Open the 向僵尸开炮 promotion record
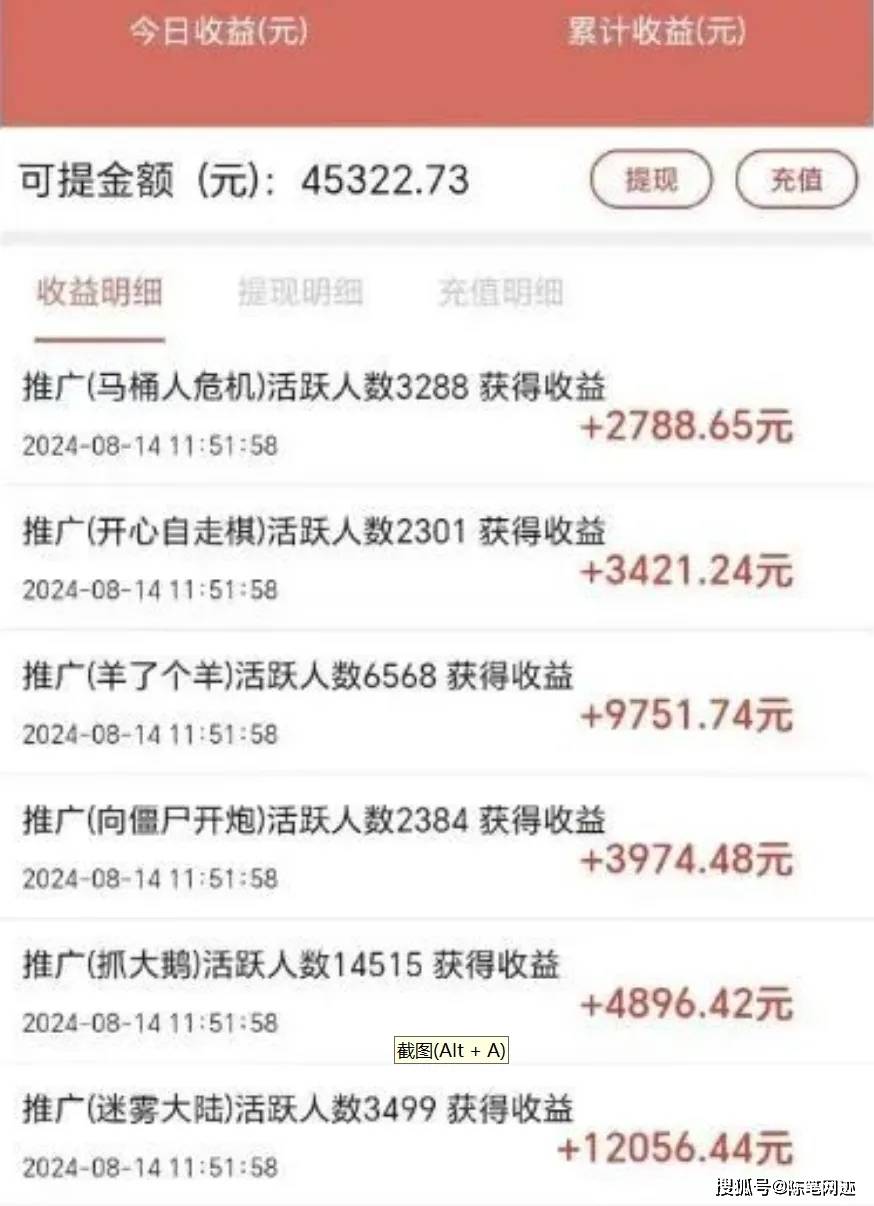 click(x=313, y=821)
